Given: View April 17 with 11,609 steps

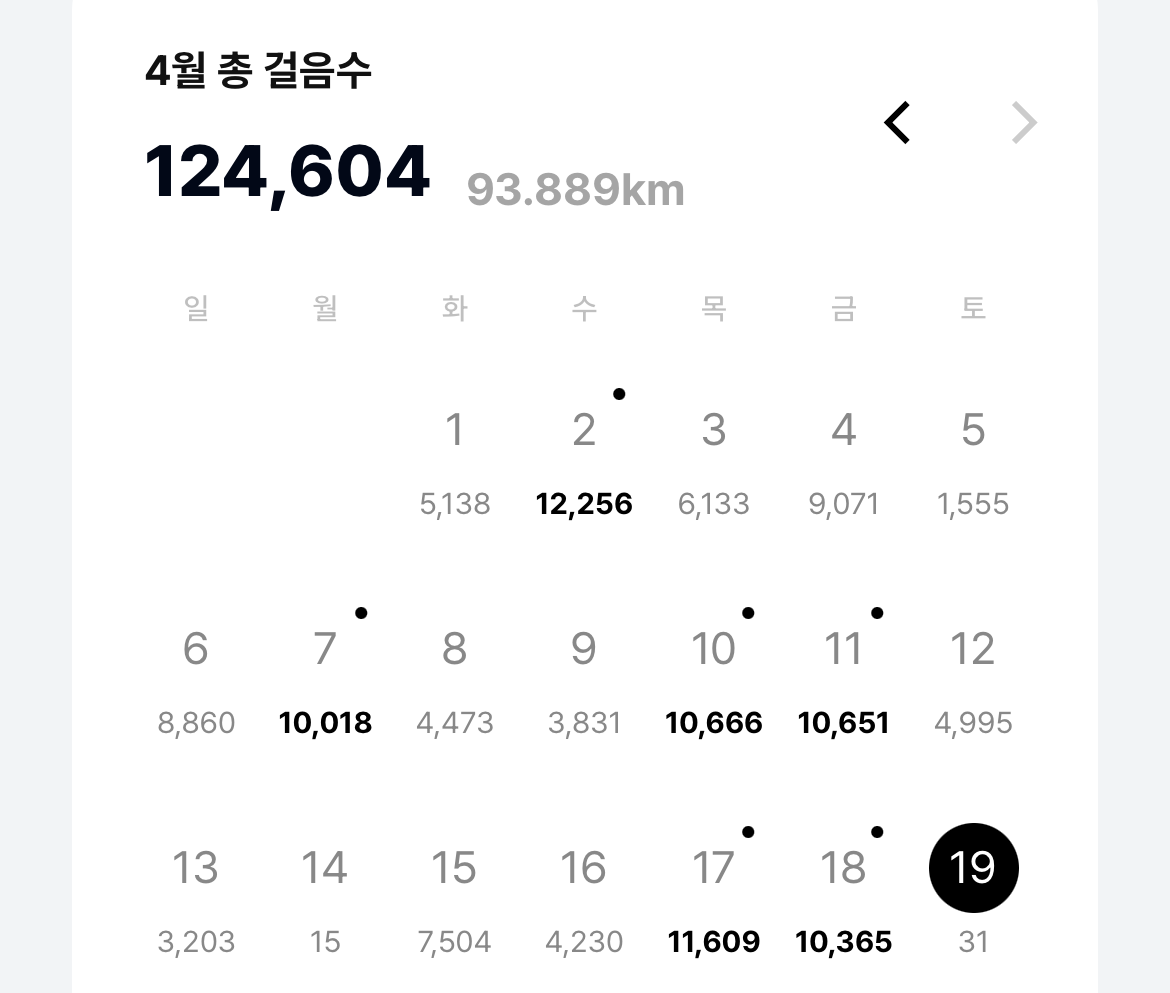Looking at the screenshot, I should [x=713, y=900].
